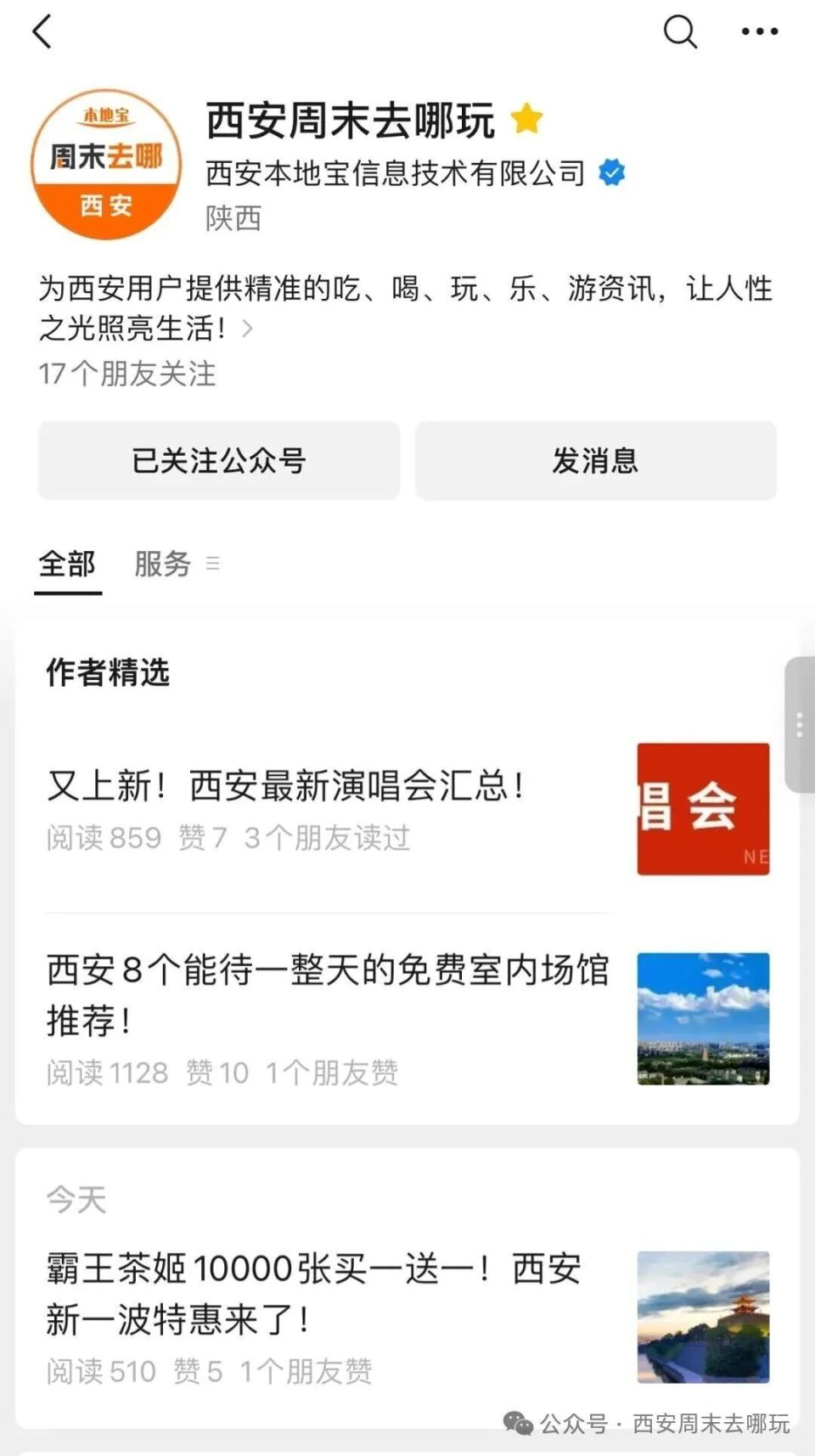Click the yellow star next to the account name

point(527,121)
